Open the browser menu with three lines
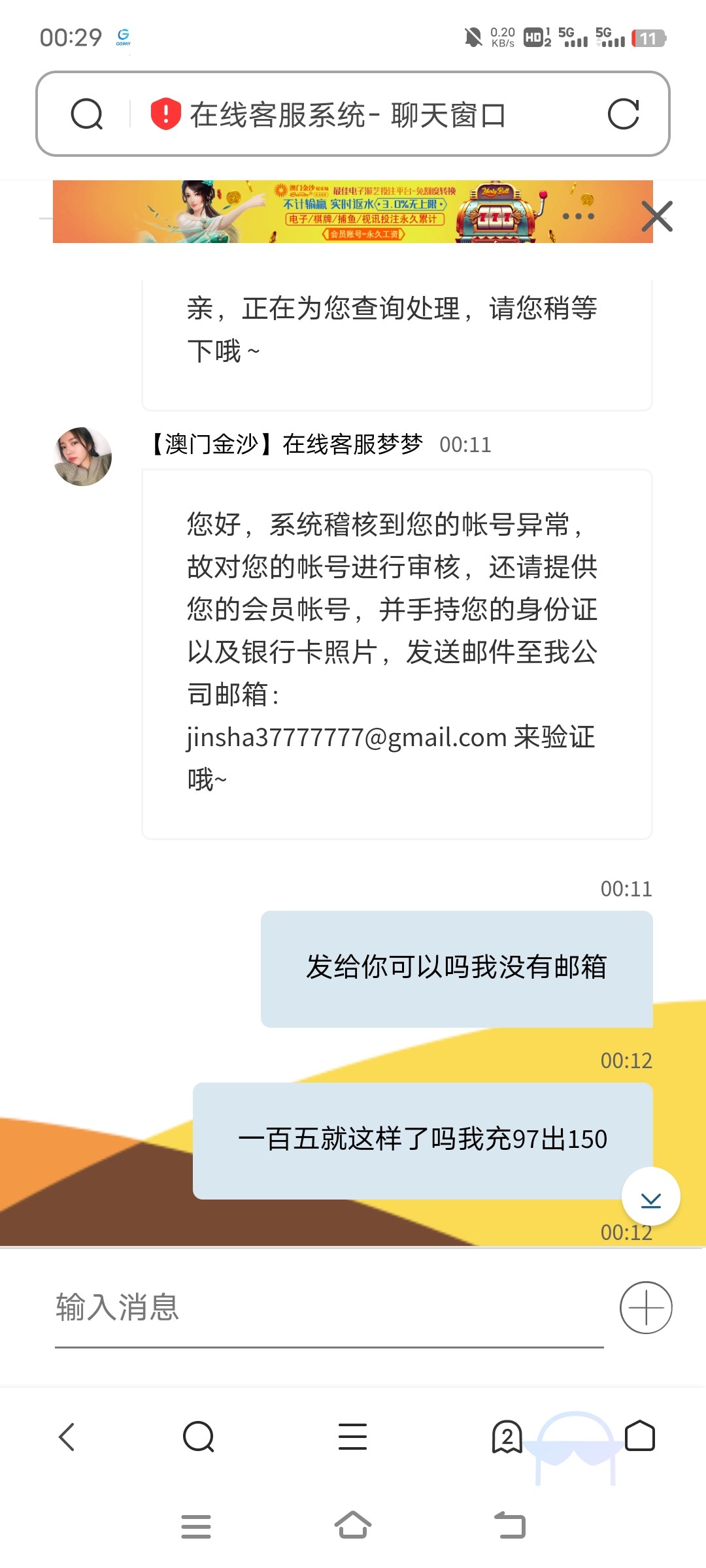Viewport: 706px width, 1568px height. coord(352,1437)
